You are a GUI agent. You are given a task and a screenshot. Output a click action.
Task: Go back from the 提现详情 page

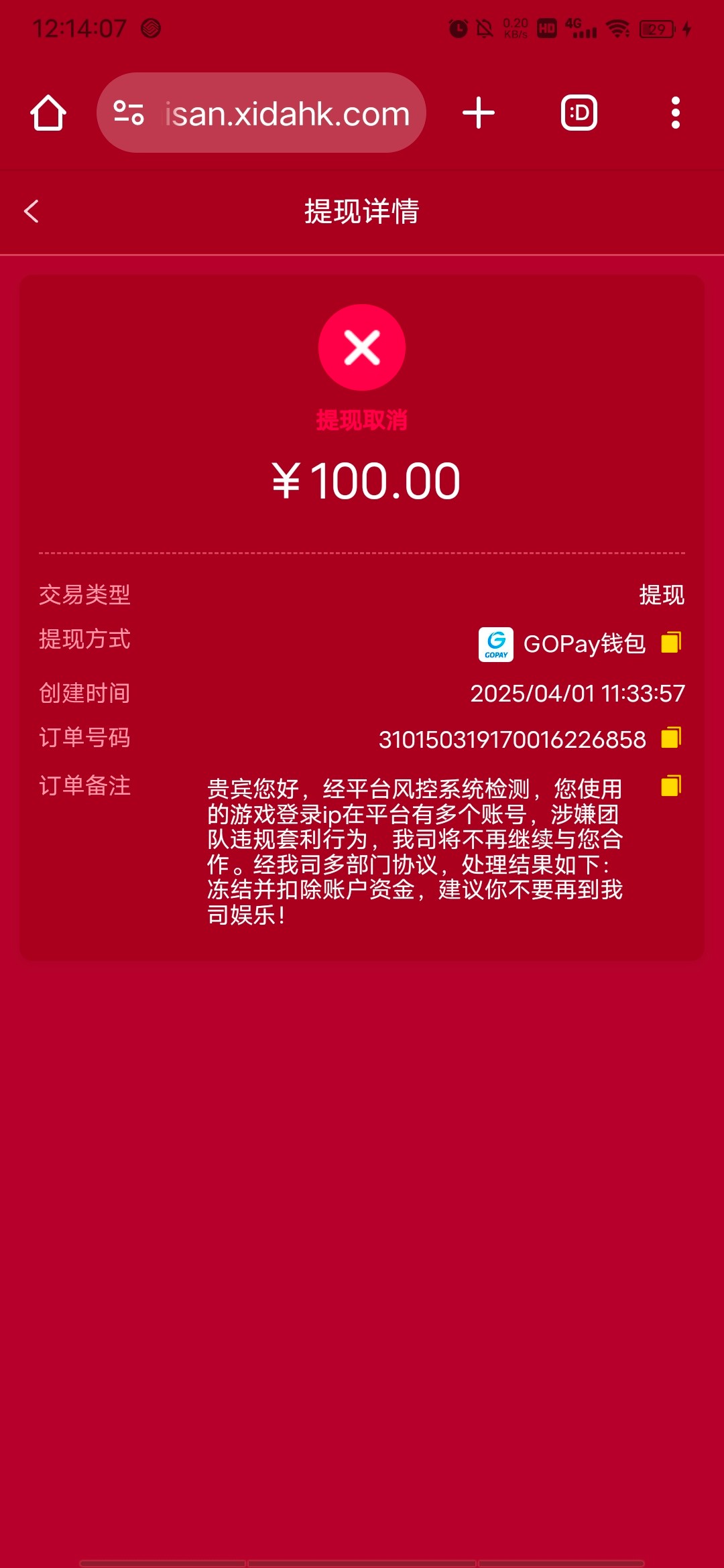pos(31,211)
